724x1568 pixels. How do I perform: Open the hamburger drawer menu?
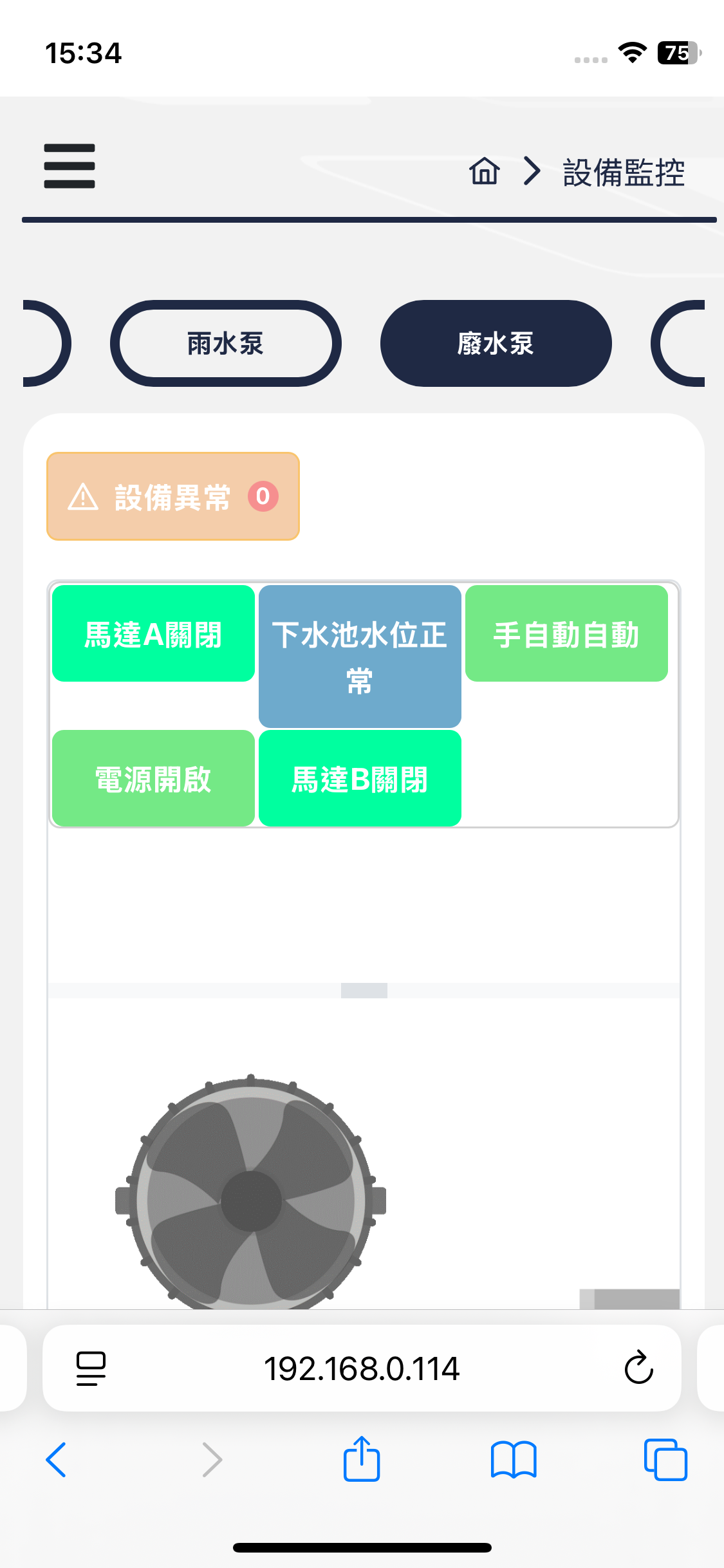pyautogui.click(x=70, y=166)
